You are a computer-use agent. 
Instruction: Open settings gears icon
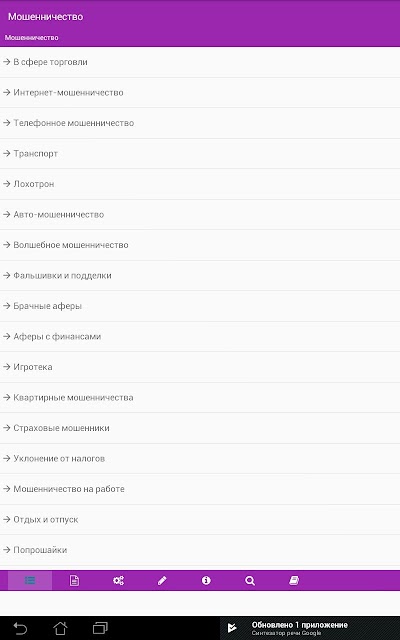tap(118, 580)
